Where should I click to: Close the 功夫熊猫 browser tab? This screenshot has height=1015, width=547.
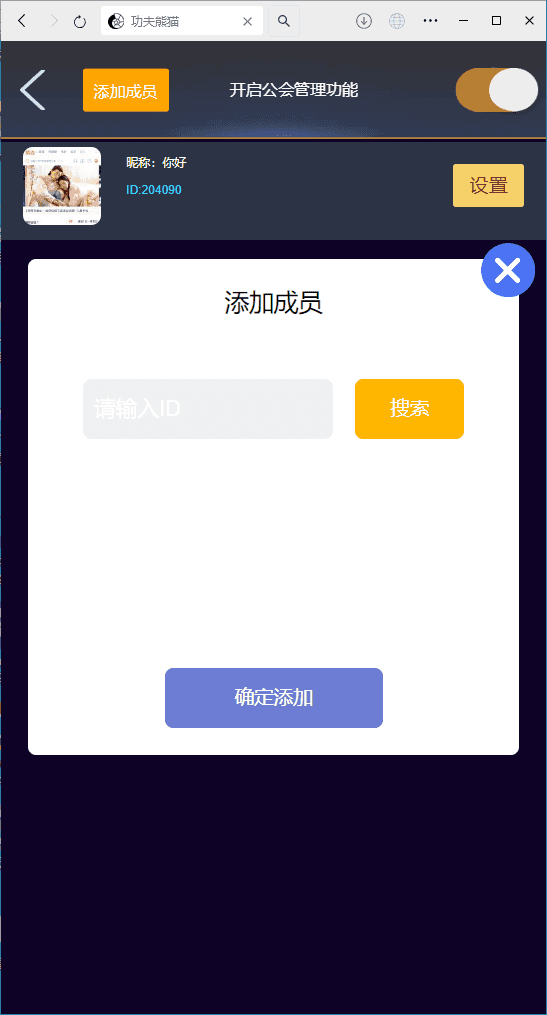[x=247, y=21]
